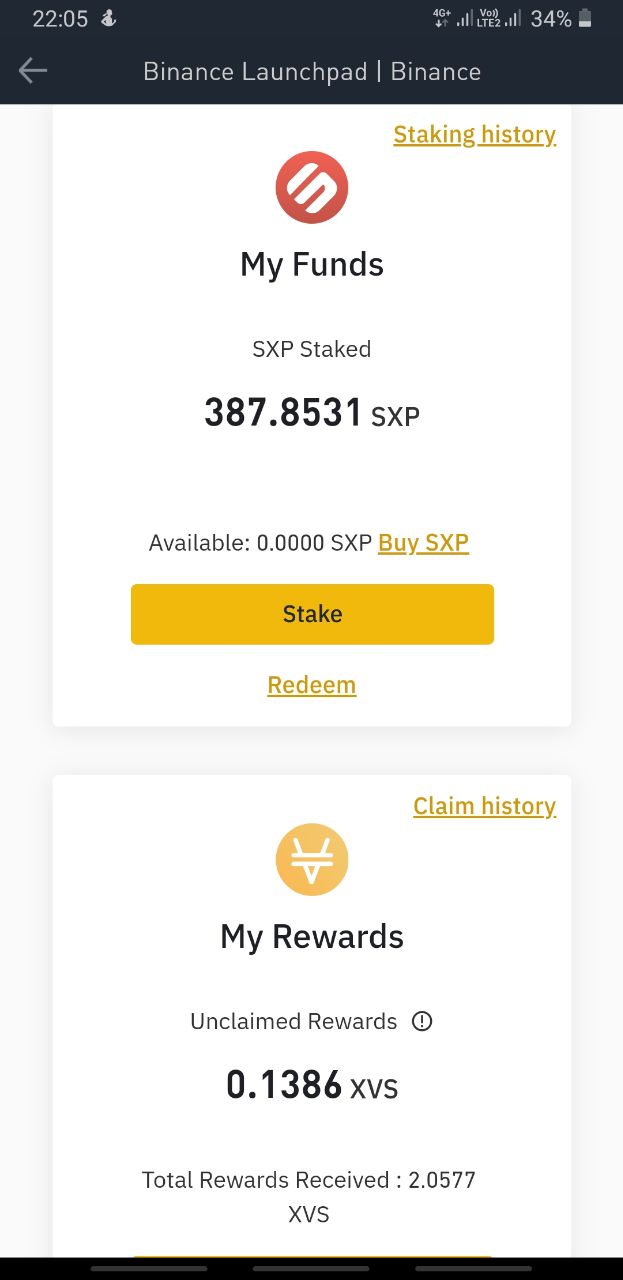The width and height of the screenshot is (623, 1280).
Task: Open the Claim history link
Action: [485, 806]
